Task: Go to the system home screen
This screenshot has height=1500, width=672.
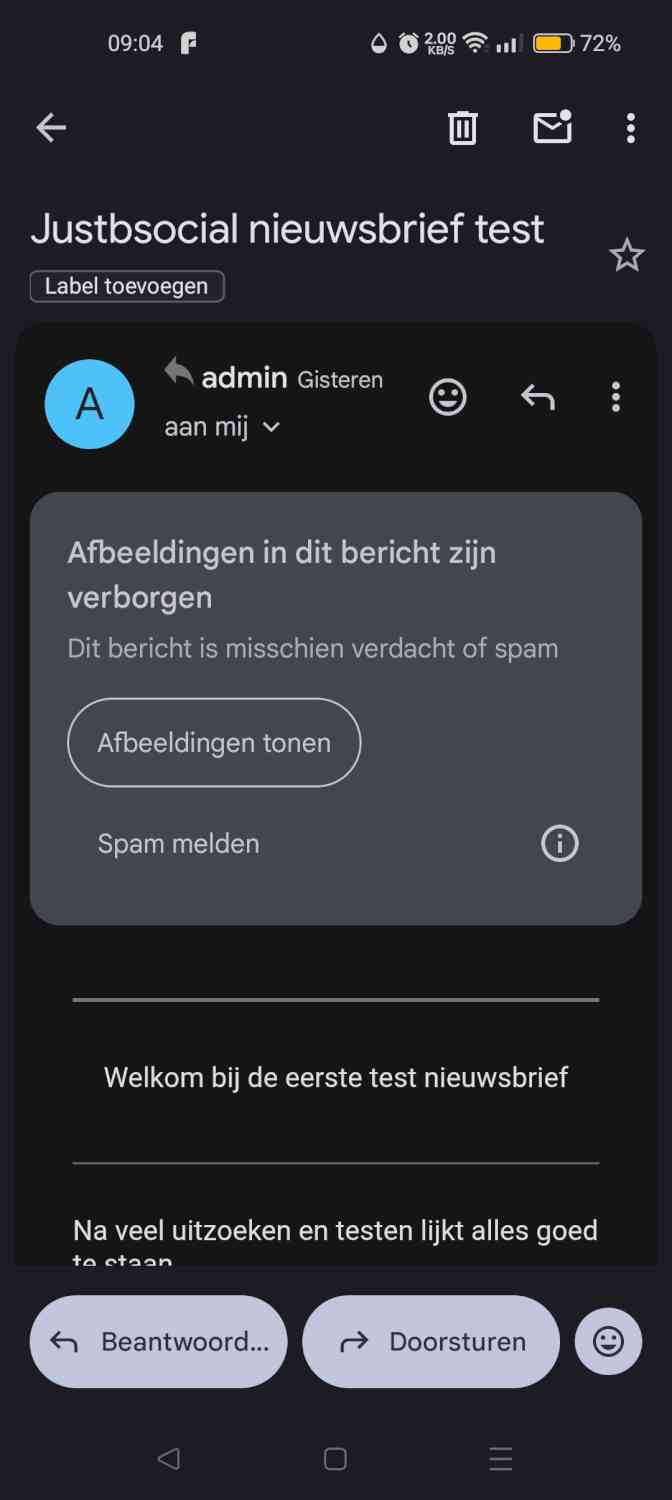Action: pos(335,1459)
